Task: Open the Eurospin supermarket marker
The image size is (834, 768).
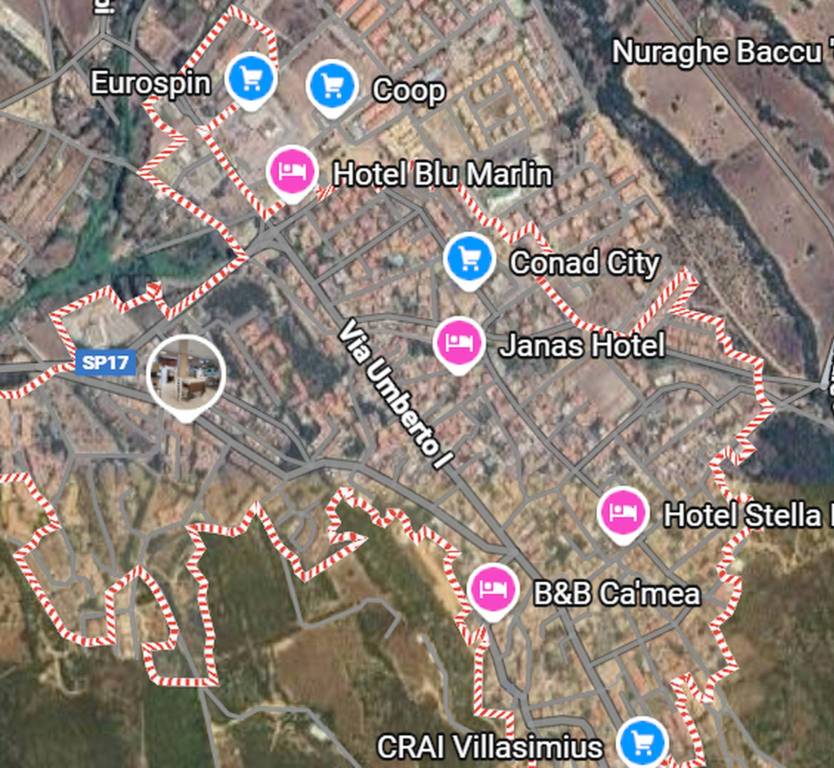Action: click(251, 78)
